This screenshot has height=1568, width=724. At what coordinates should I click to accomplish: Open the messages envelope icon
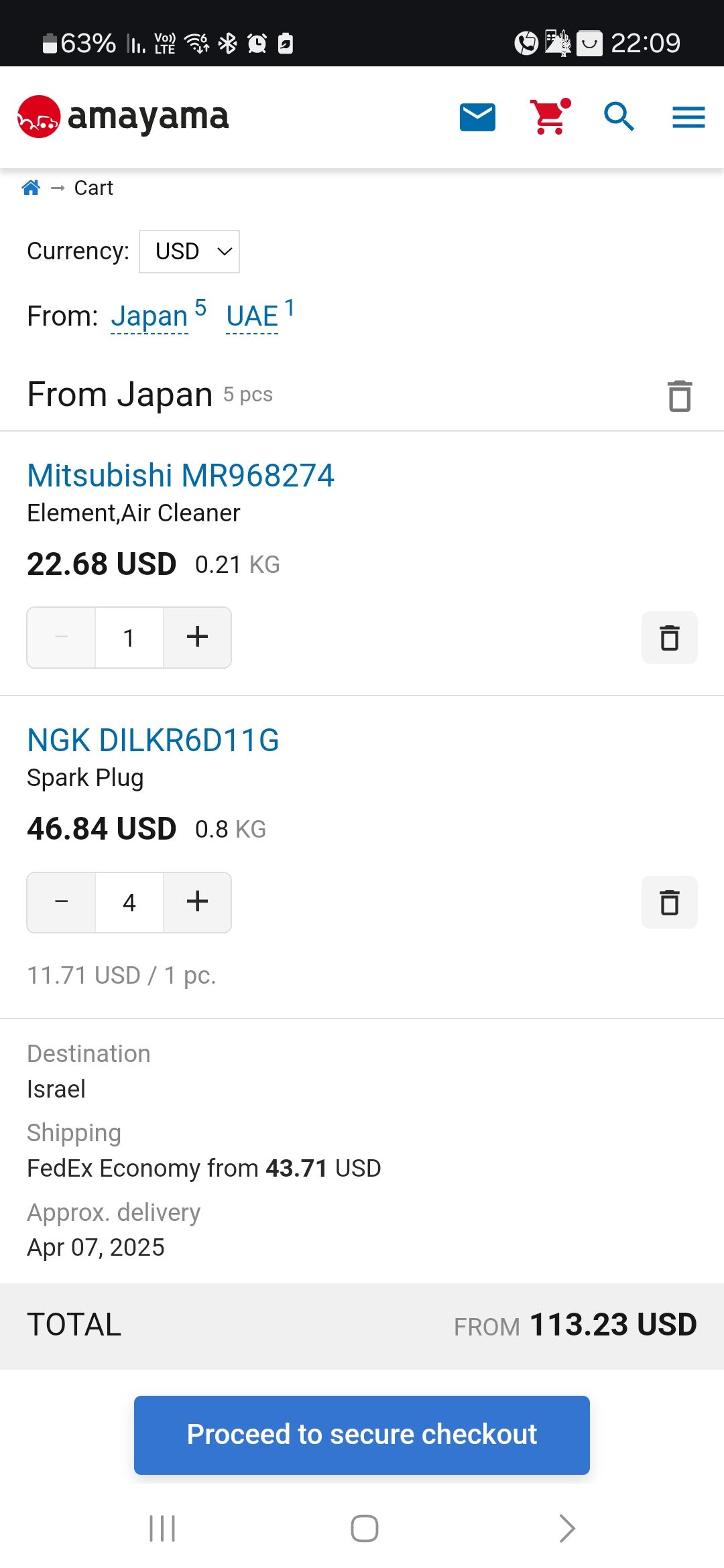click(477, 117)
